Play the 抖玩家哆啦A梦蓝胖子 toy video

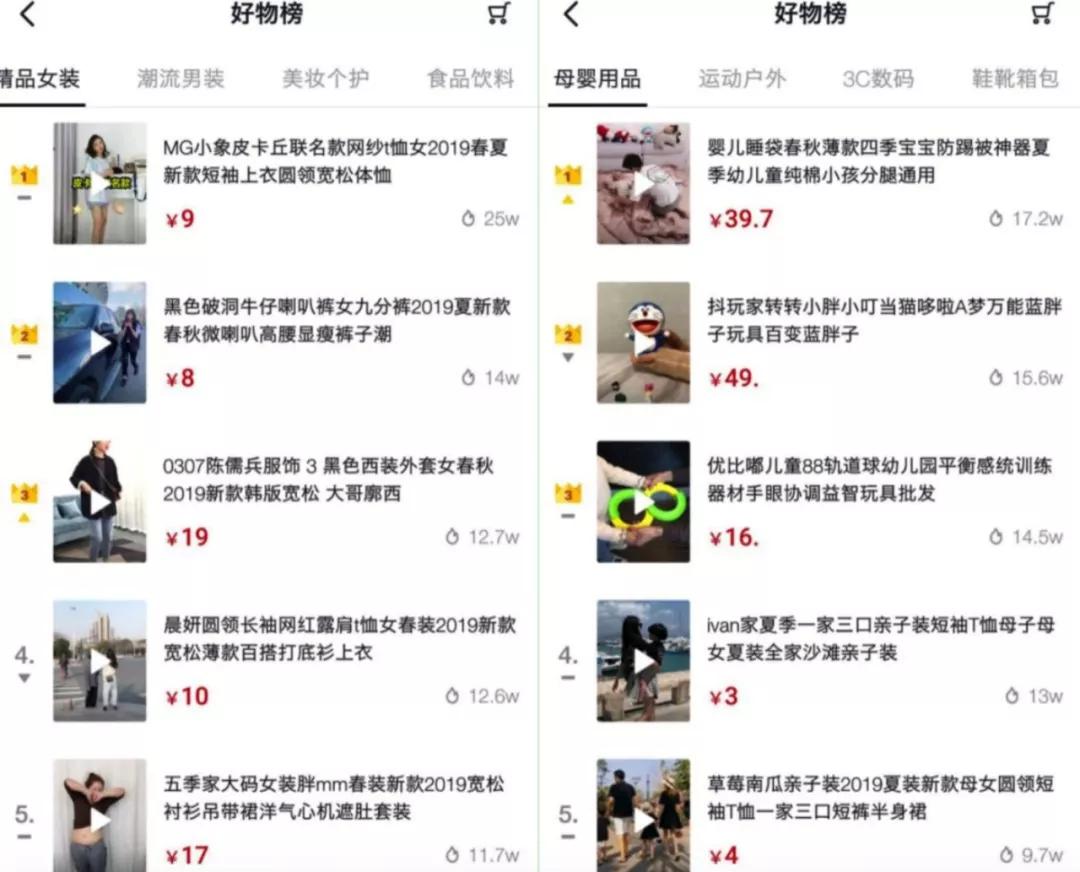tap(643, 343)
